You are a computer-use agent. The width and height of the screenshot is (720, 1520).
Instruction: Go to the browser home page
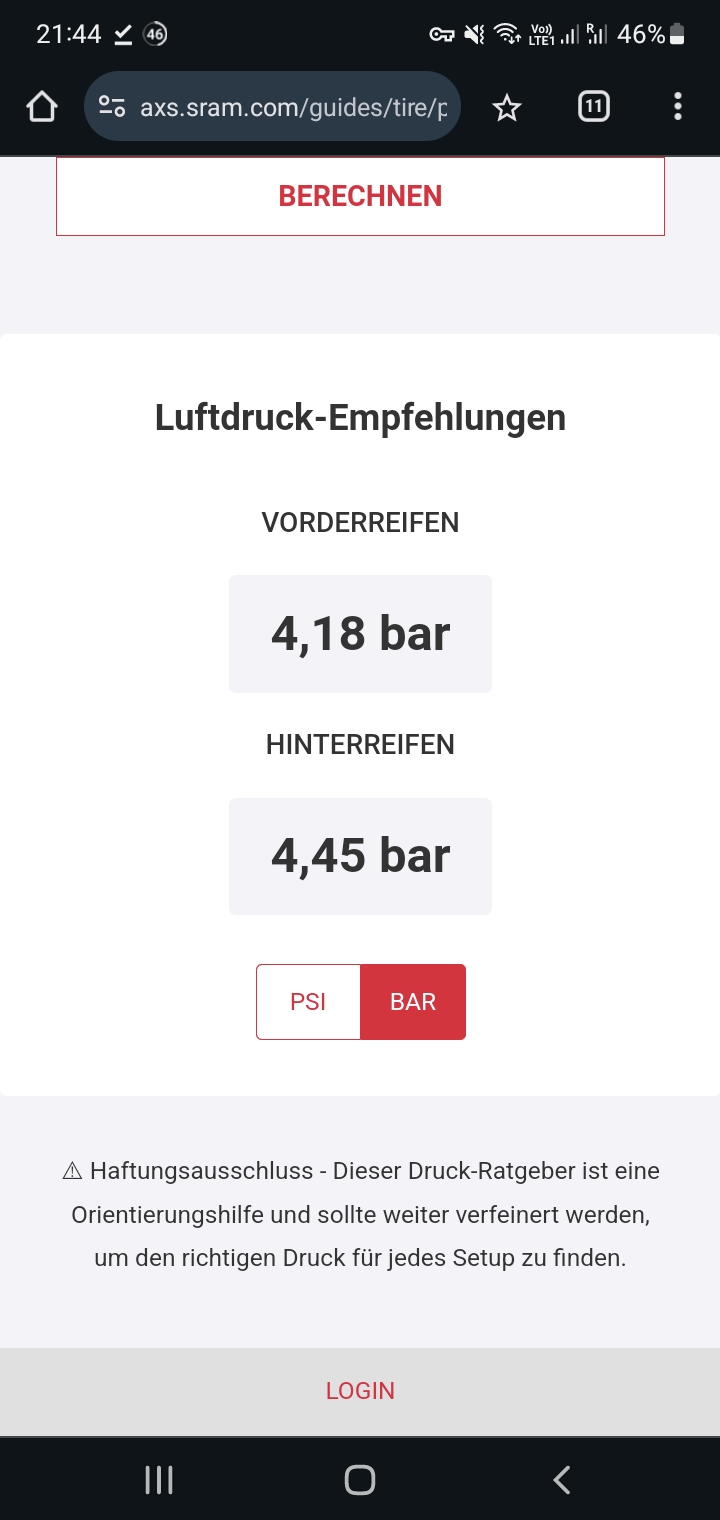[42, 107]
